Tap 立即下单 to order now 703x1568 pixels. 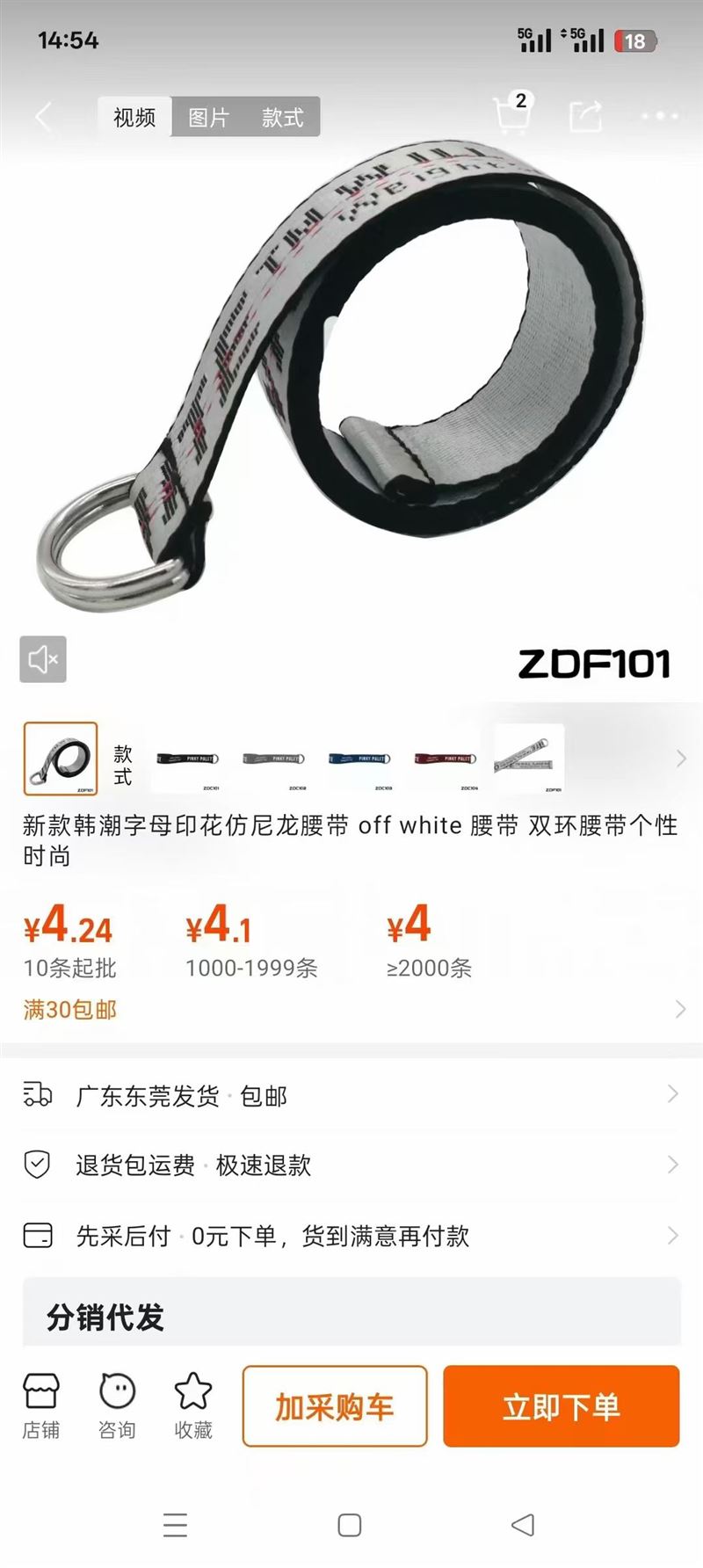pyautogui.click(x=561, y=1406)
